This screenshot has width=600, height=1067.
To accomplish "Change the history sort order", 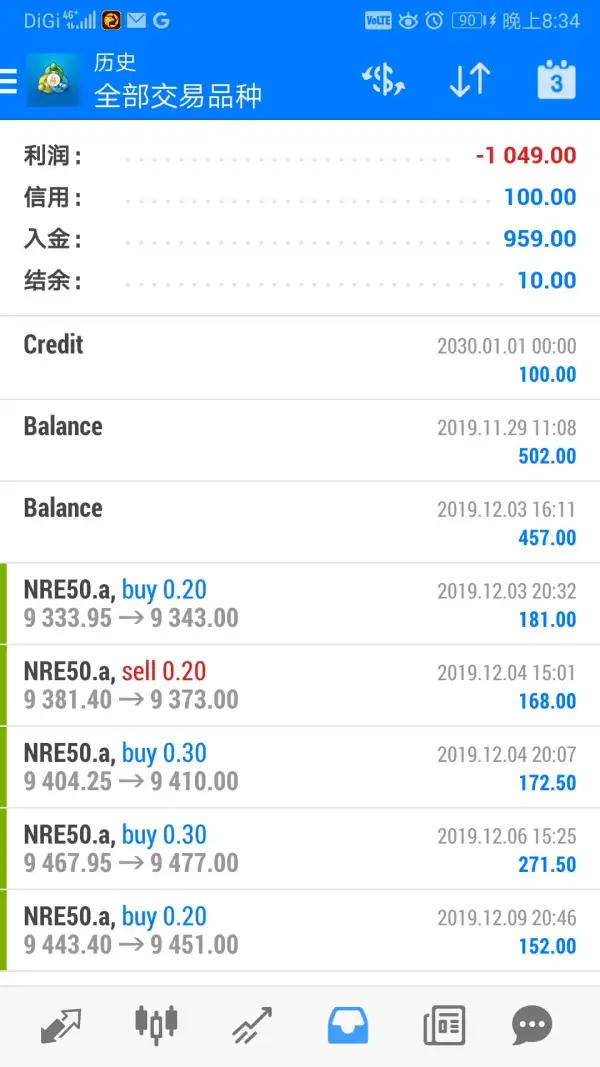I will [x=469, y=81].
